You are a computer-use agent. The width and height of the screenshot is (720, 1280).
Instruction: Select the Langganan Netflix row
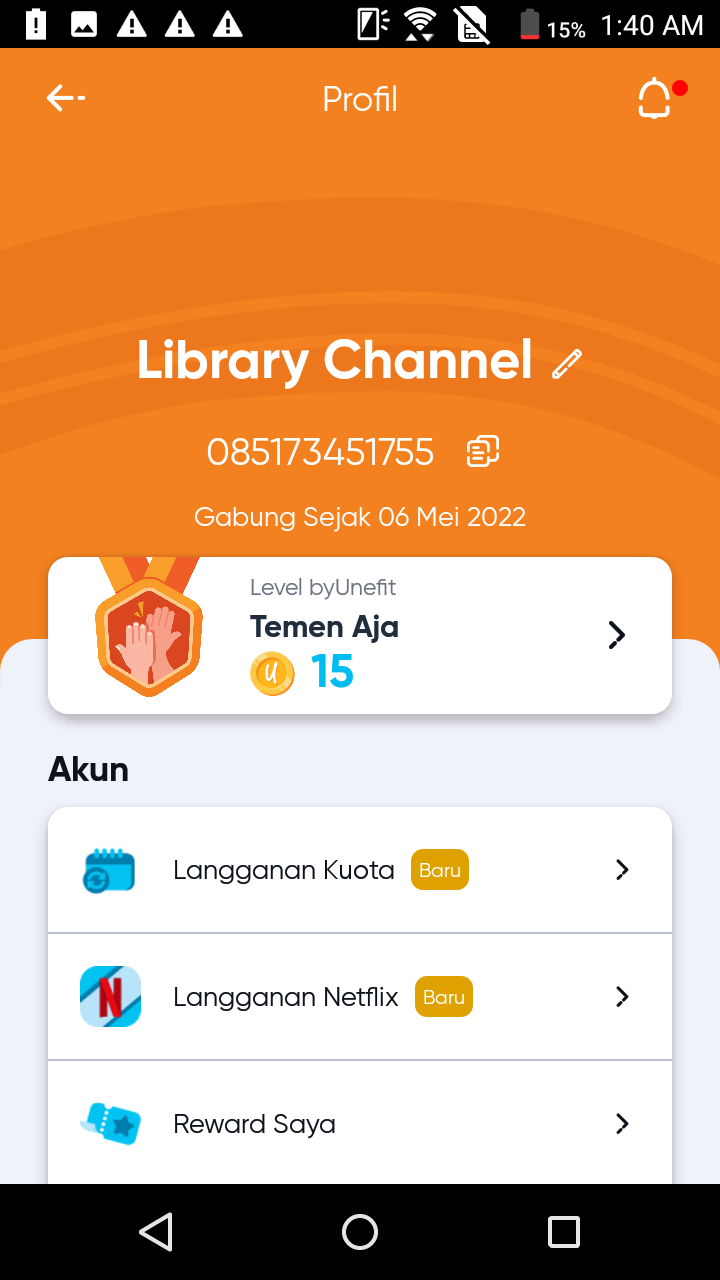360,997
